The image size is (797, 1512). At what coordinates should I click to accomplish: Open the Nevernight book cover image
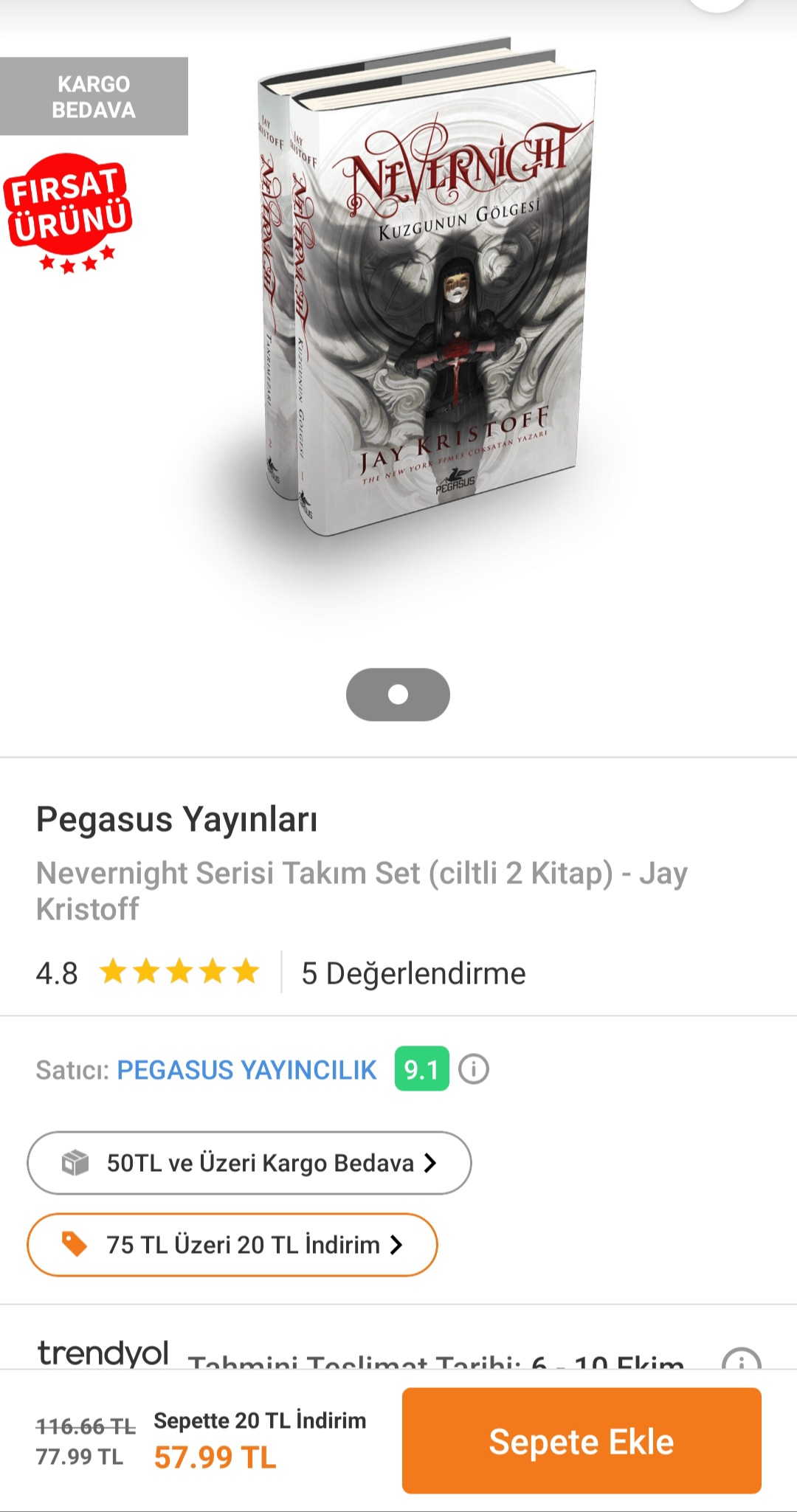(x=428, y=295)
